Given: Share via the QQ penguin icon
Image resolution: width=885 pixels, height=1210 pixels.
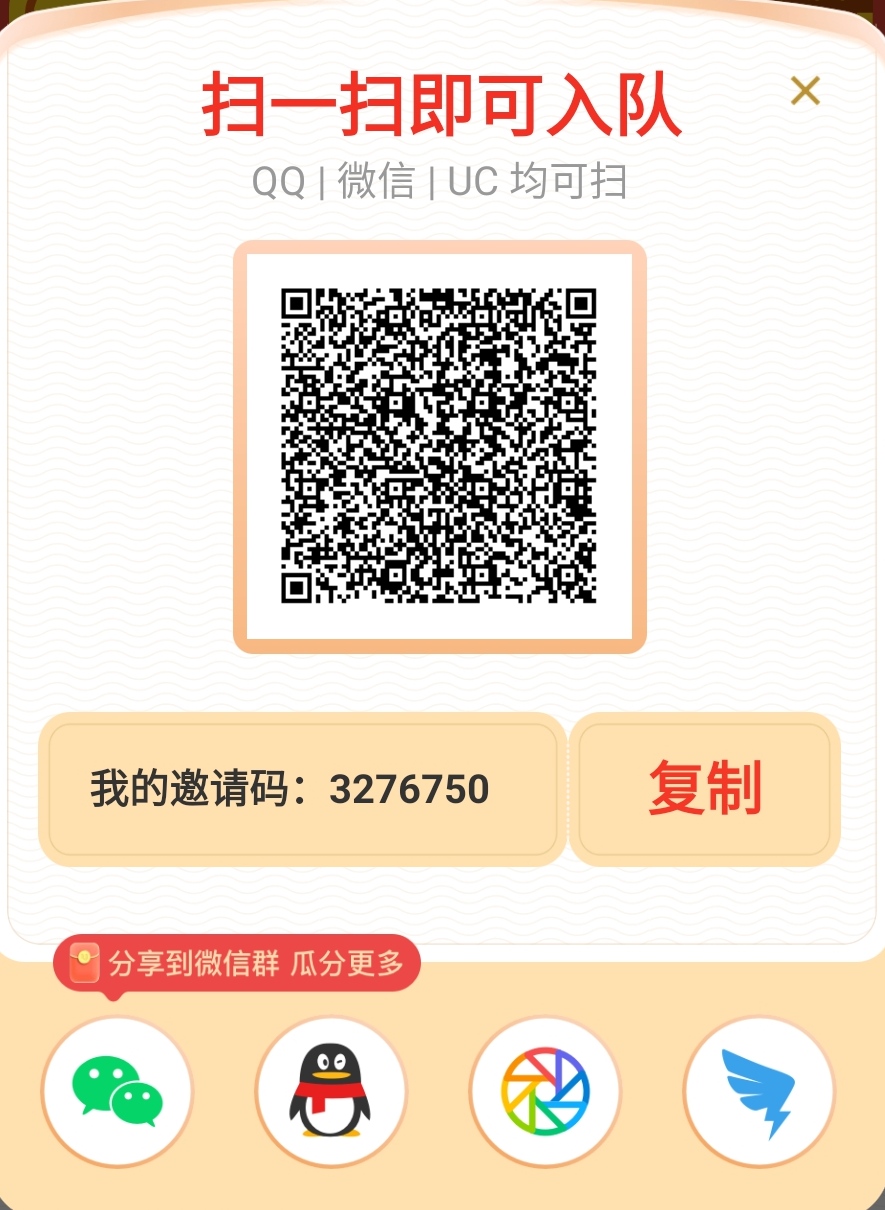Looking at the screenshot, I should 330,1091.
